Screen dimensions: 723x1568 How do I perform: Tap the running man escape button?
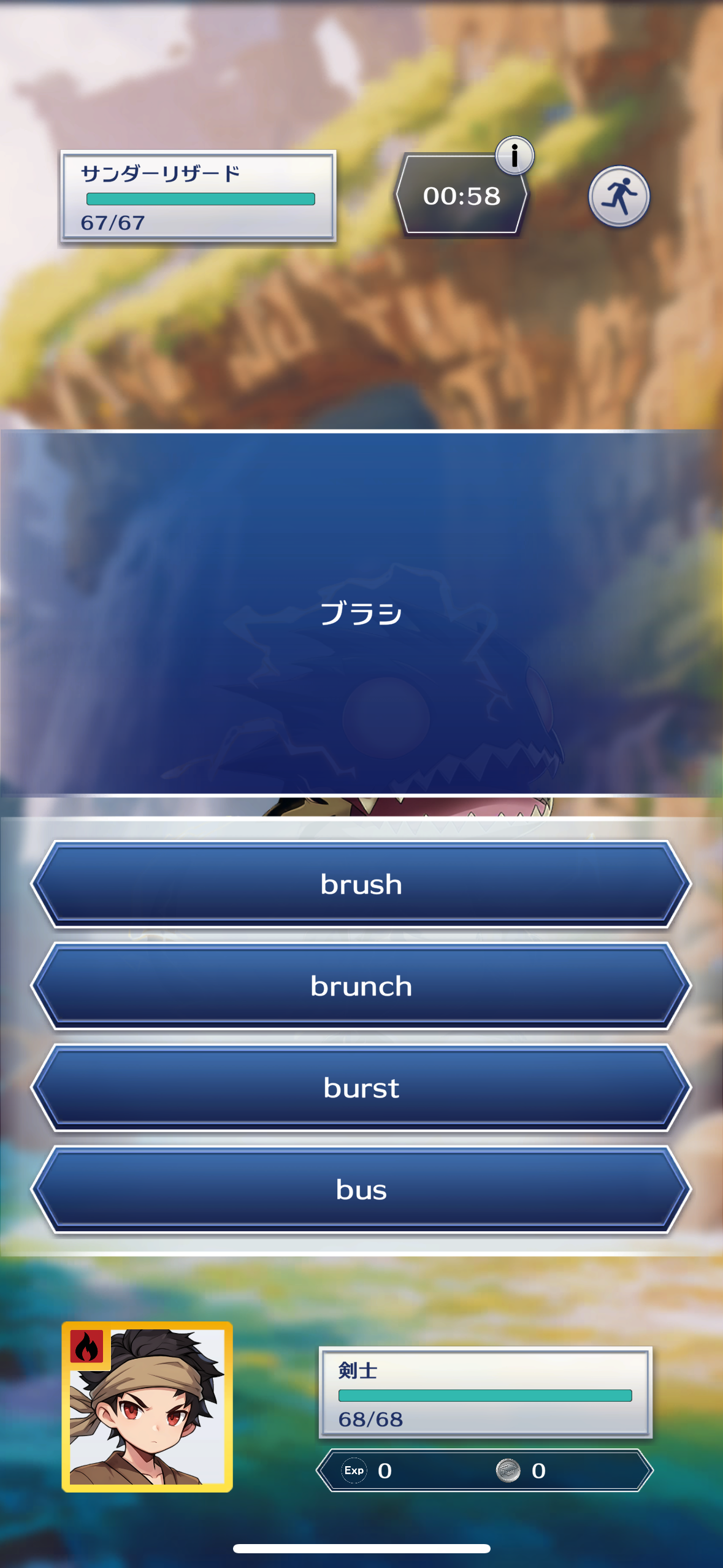(619, 196)
